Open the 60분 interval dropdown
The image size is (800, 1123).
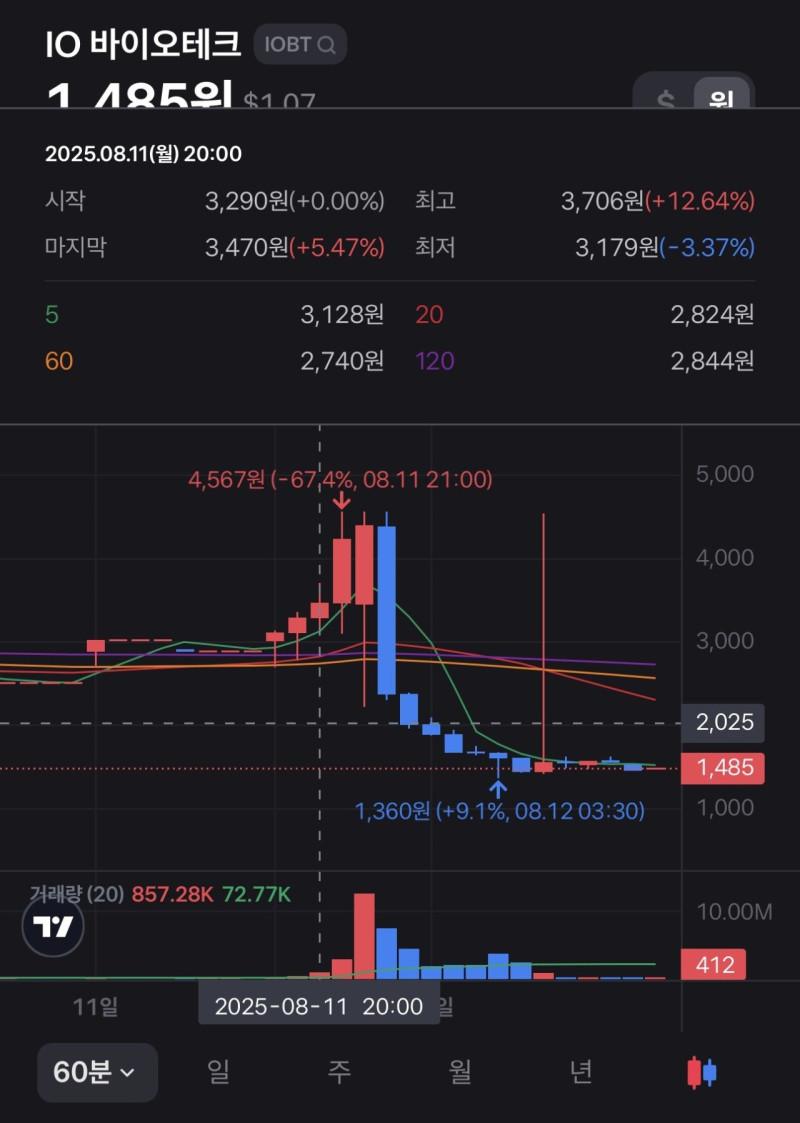(97, 1072)
